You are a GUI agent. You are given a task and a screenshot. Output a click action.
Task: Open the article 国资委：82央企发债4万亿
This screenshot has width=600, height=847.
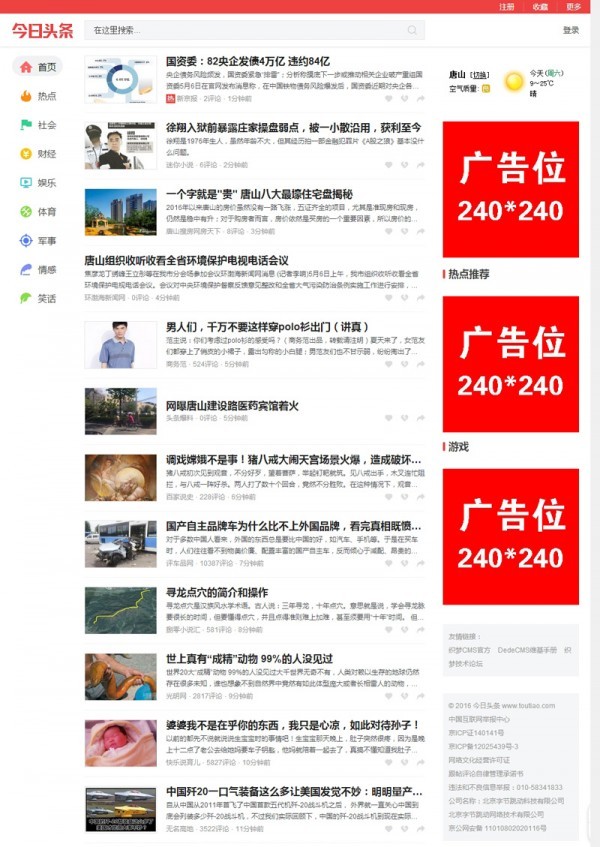coord(247,61)
